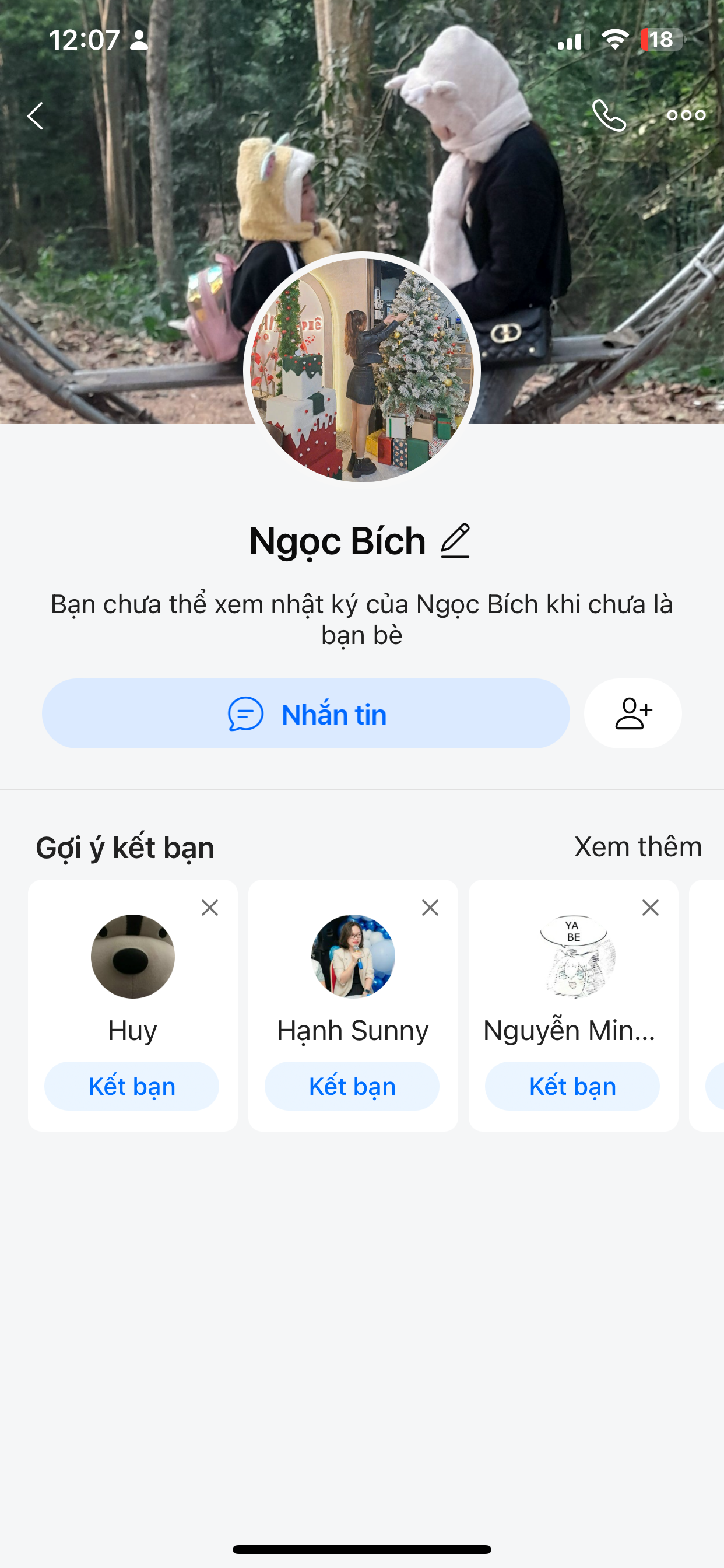This screenshot has width=724, height=1568.
Task: Add Nguyễn Min... with the Kết bạn button
Action: [x=572, y=1086]
